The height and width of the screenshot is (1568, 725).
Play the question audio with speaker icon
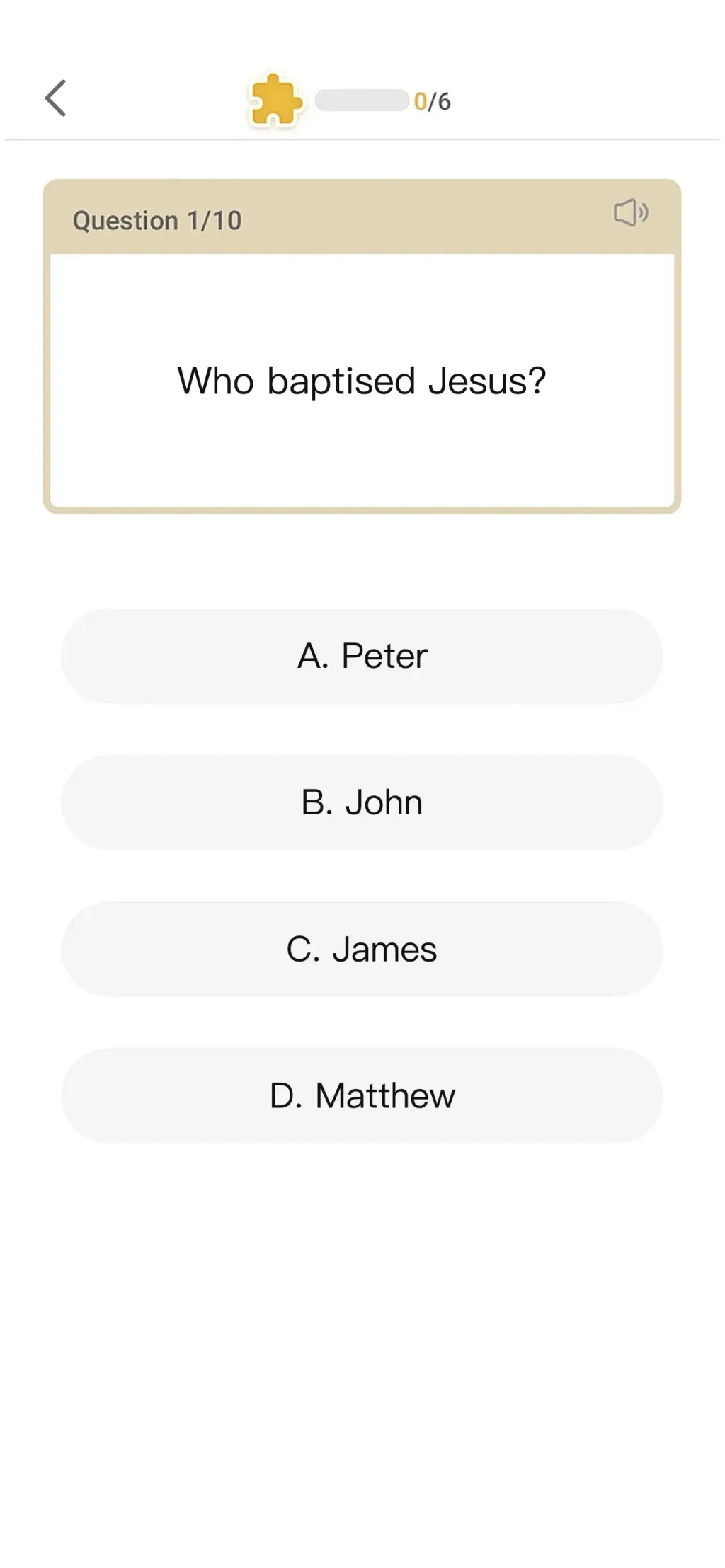(631, 212)
